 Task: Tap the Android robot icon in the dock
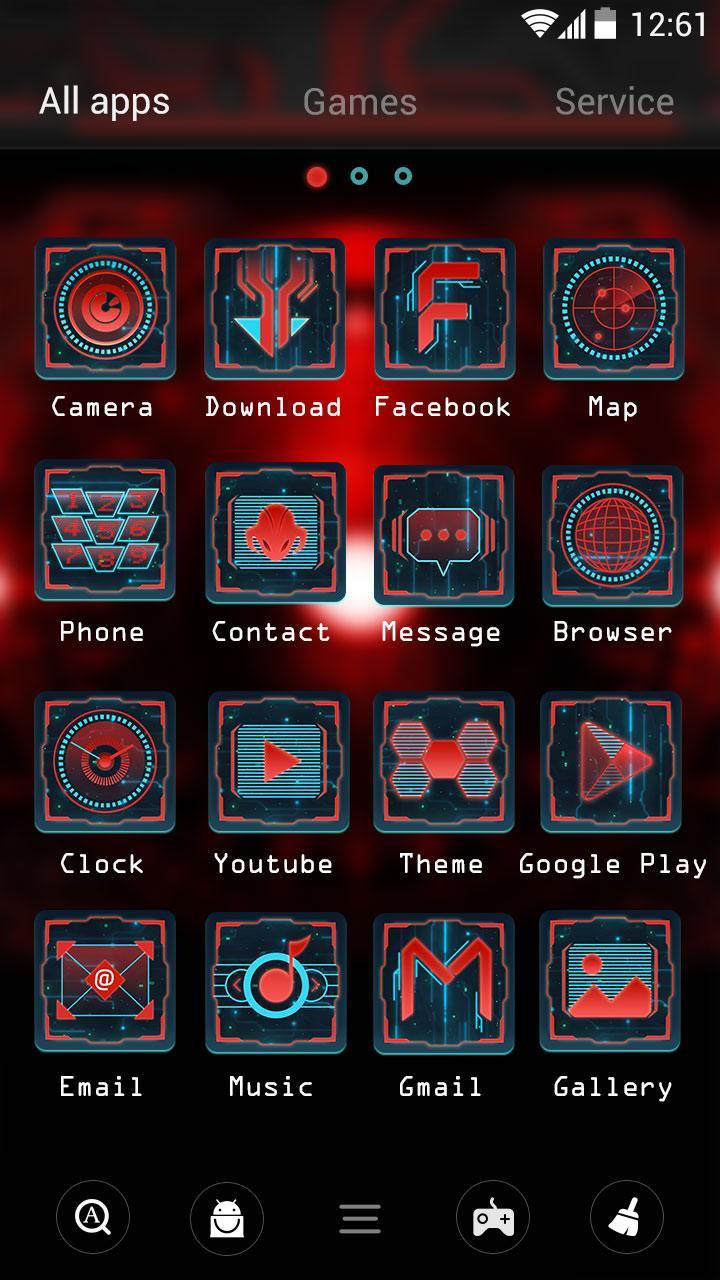click(x=227, y=1217)
